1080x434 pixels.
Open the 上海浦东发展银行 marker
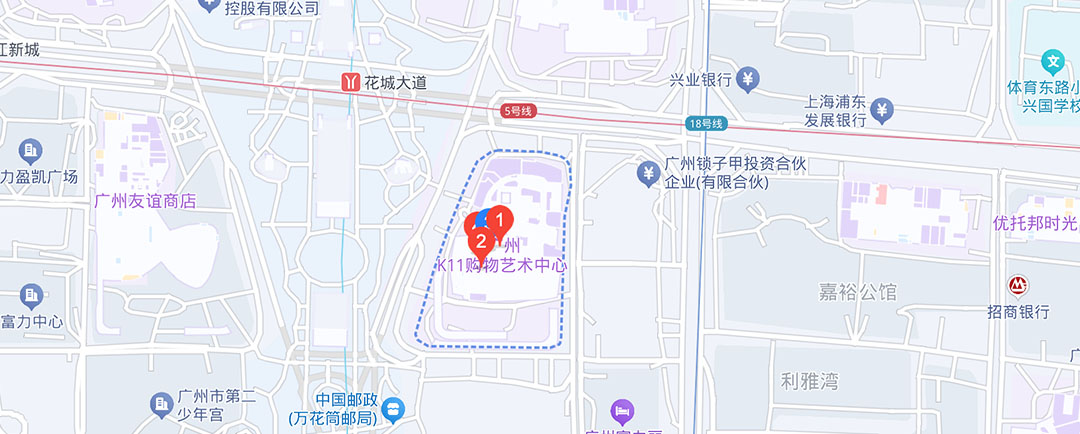(x=881, y=109)
